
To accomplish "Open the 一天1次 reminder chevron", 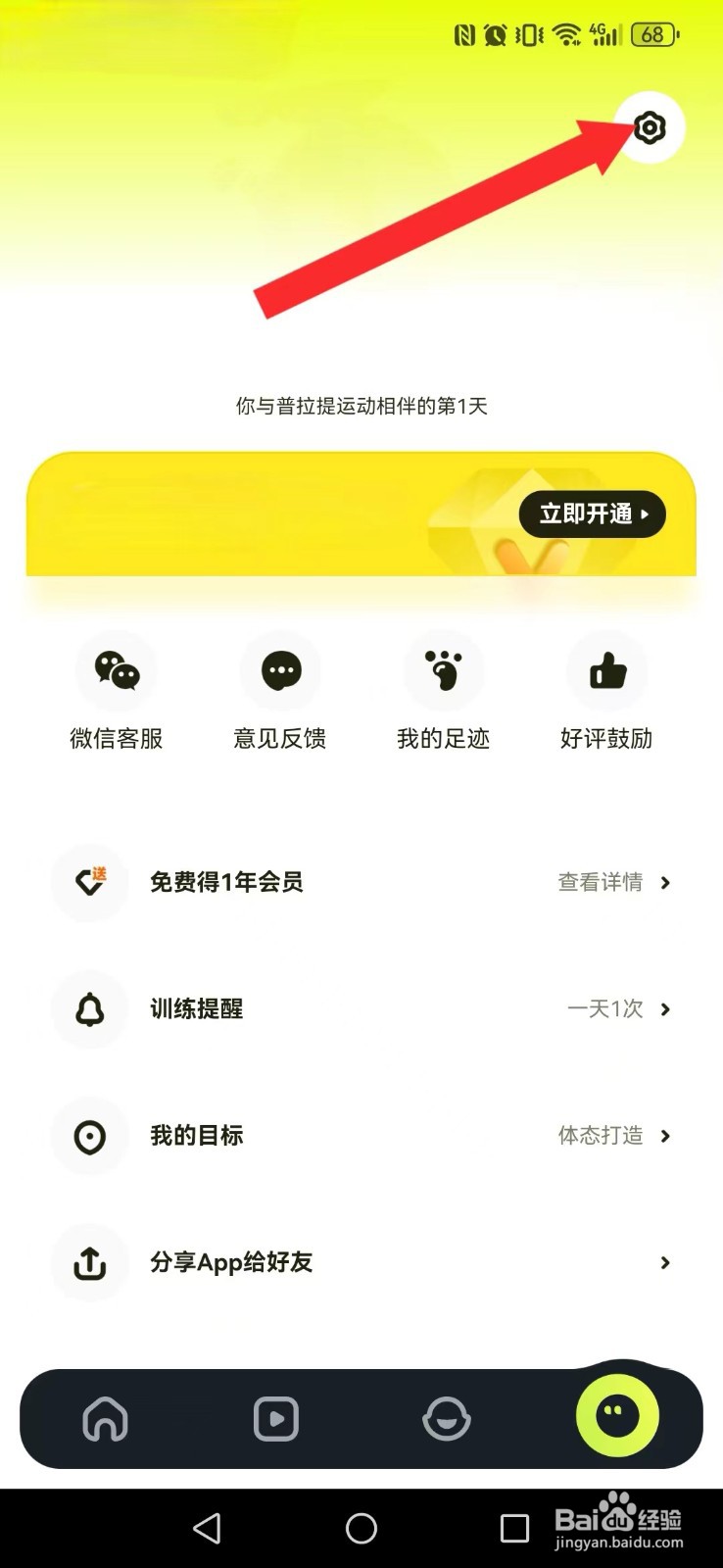I will tap(665, 1009).
